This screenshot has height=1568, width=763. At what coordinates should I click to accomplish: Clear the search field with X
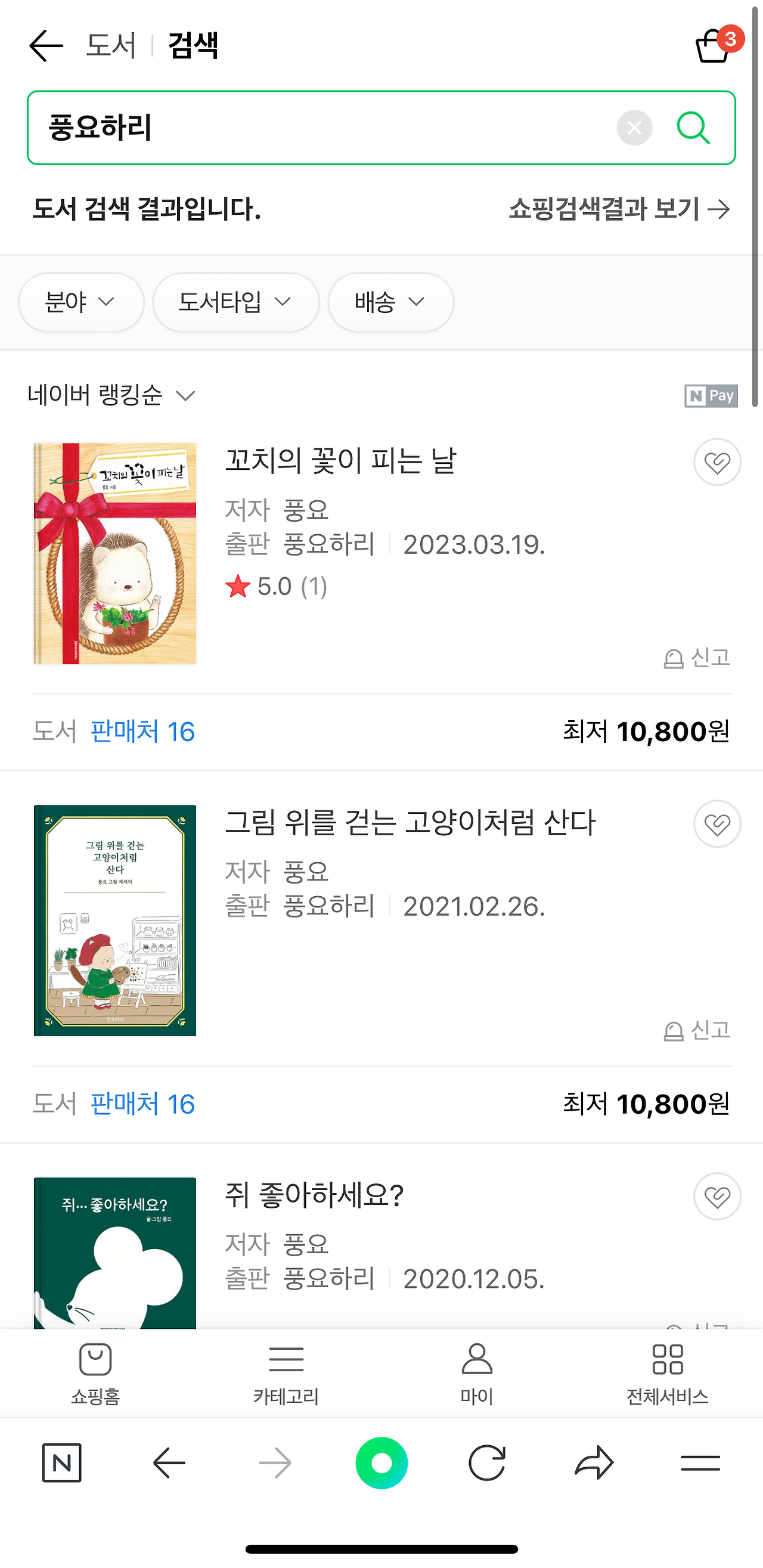634,127
